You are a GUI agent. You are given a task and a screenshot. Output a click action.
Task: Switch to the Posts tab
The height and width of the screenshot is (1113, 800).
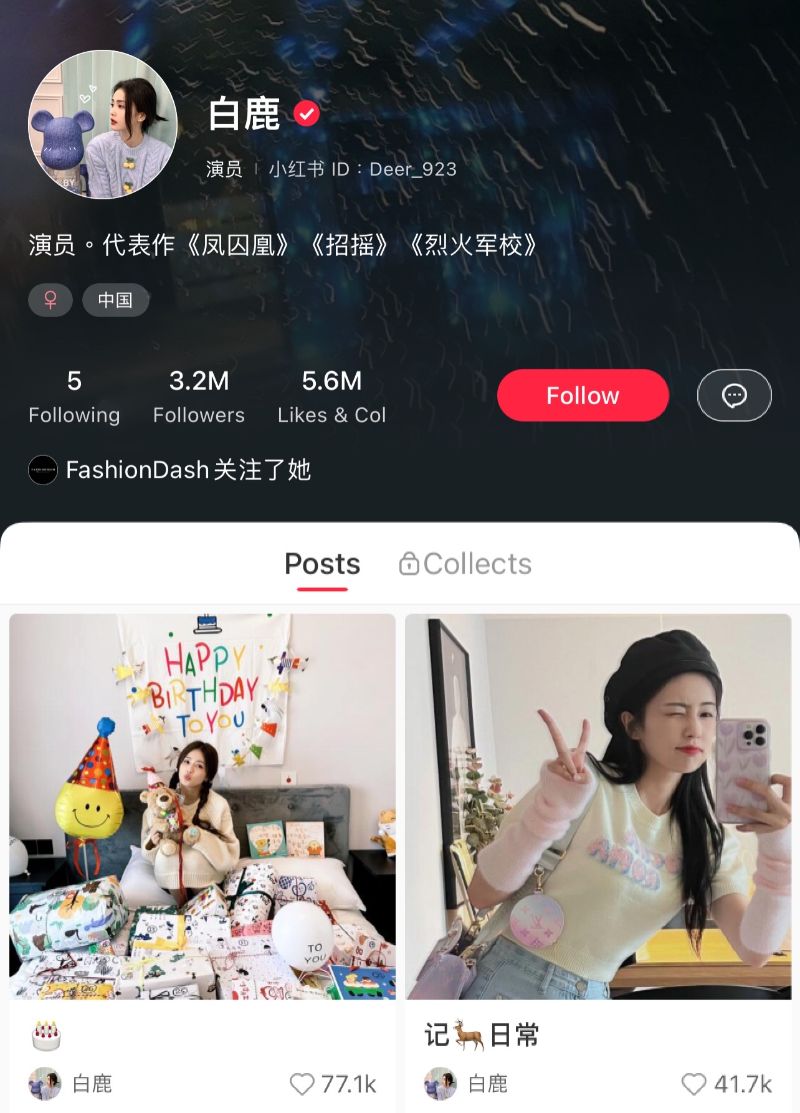click(x=322, y=564)
